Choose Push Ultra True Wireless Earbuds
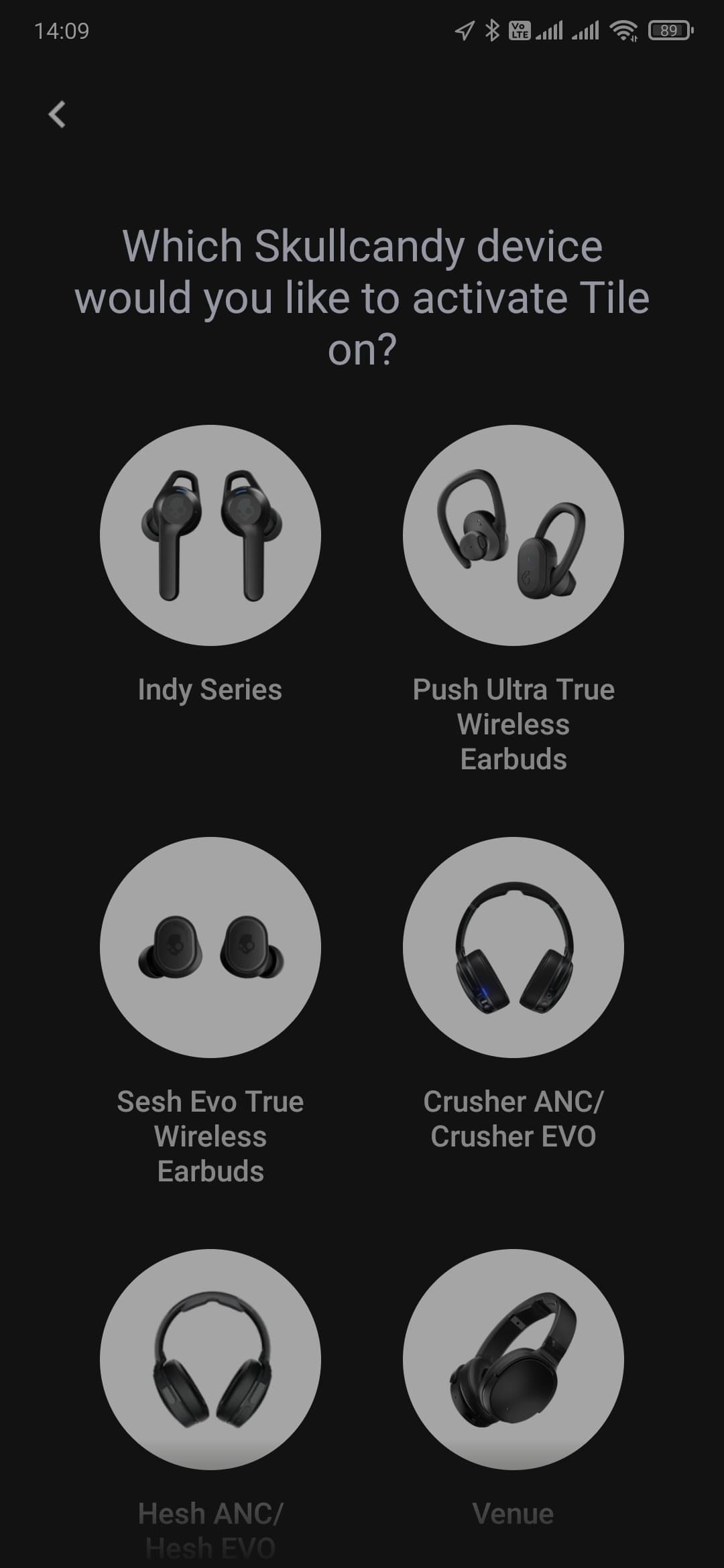This screenshot has width=724, height=1568. (x=513, y=535)
